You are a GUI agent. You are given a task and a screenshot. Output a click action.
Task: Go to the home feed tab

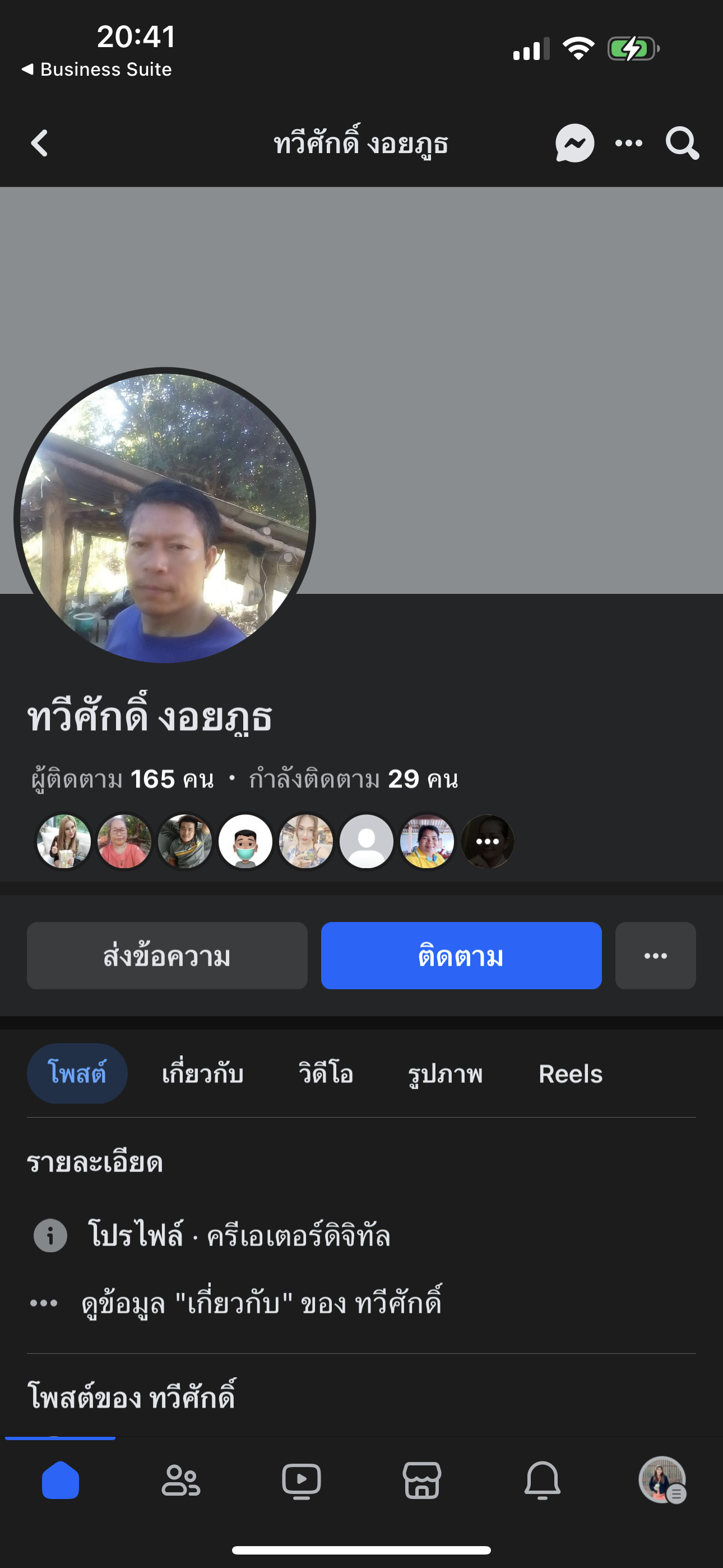(61, 1480)
